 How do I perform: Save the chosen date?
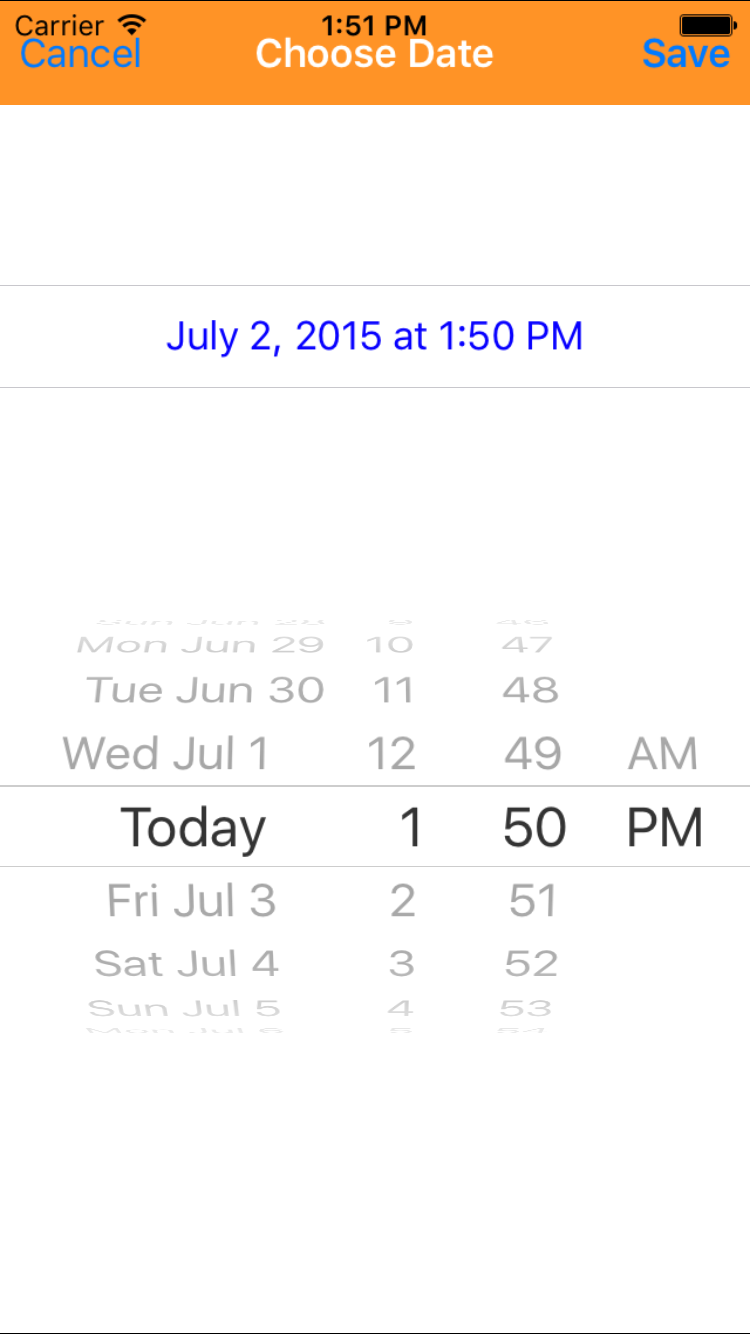(x=686, y=54)
